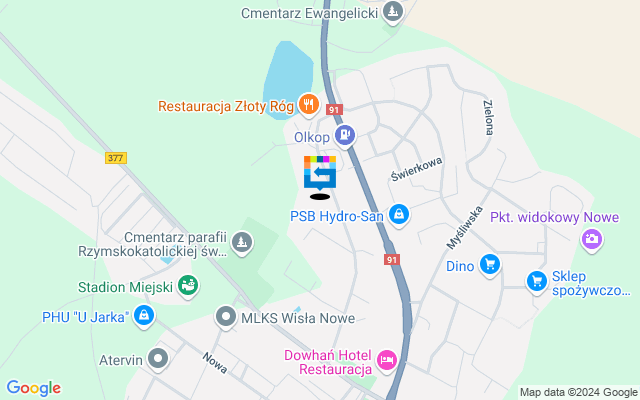View Pkt. widokowy Nowe viewpoint marker

point(592,238)
